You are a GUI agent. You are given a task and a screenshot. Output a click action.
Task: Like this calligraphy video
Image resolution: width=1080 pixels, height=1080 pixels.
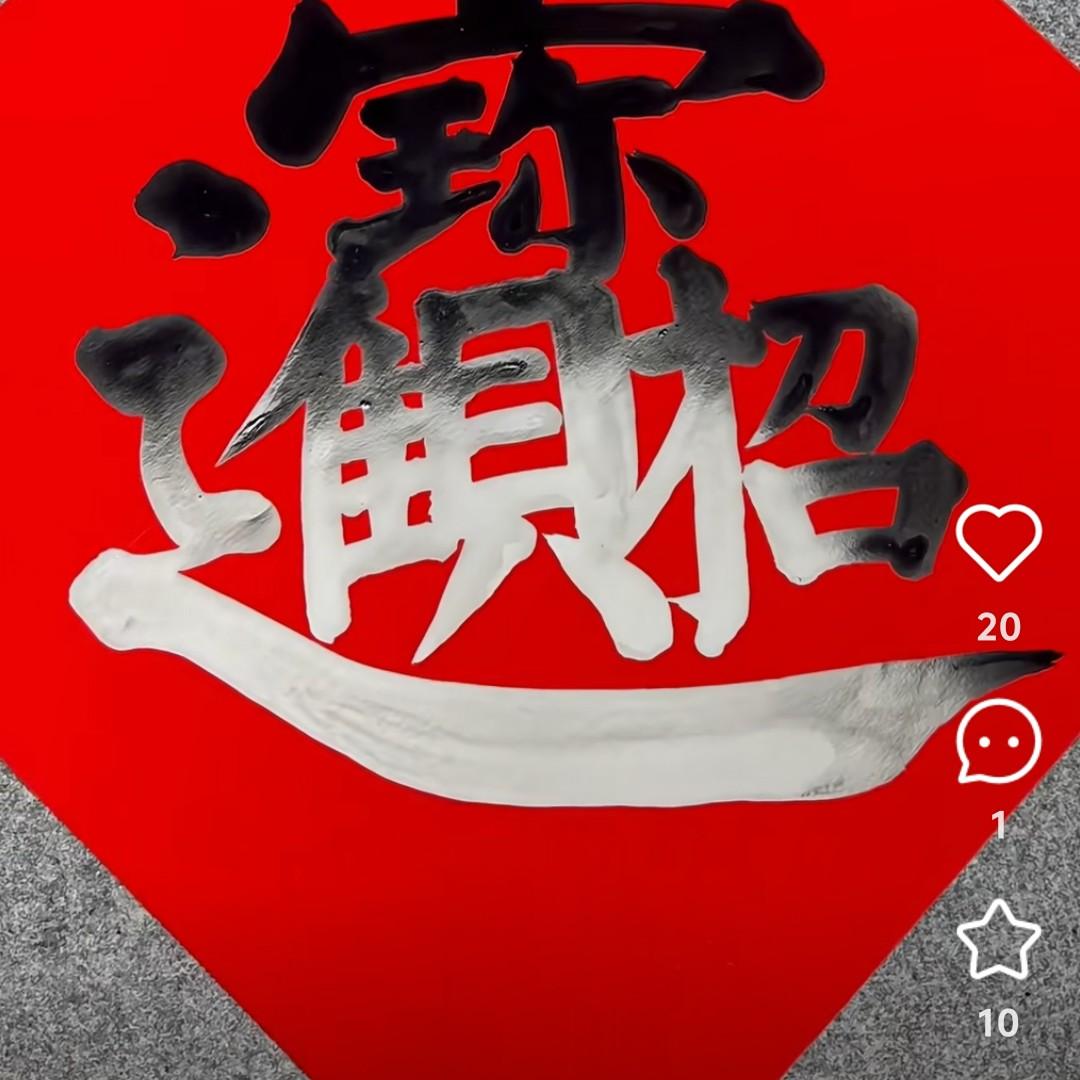pyautogui.click(x=999, y=542)
